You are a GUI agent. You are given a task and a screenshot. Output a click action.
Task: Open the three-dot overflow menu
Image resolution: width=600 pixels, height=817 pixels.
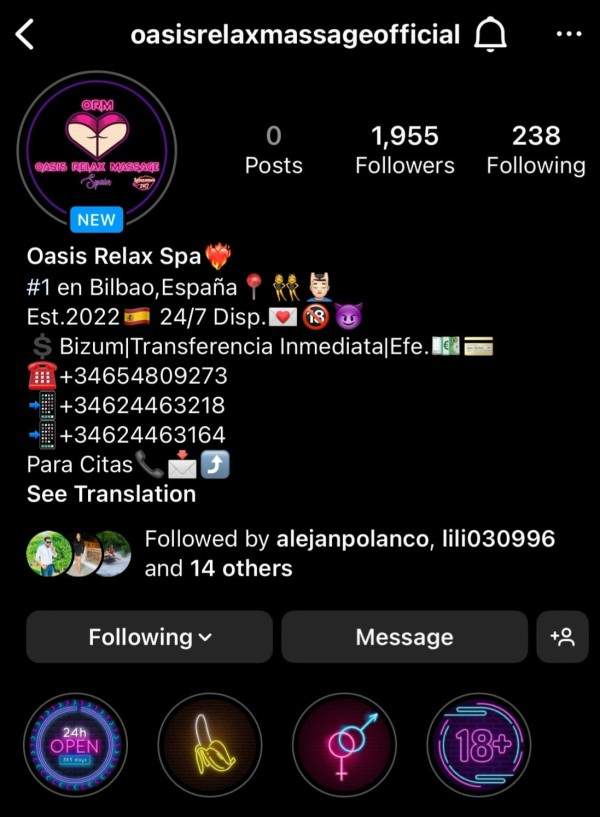567,35
